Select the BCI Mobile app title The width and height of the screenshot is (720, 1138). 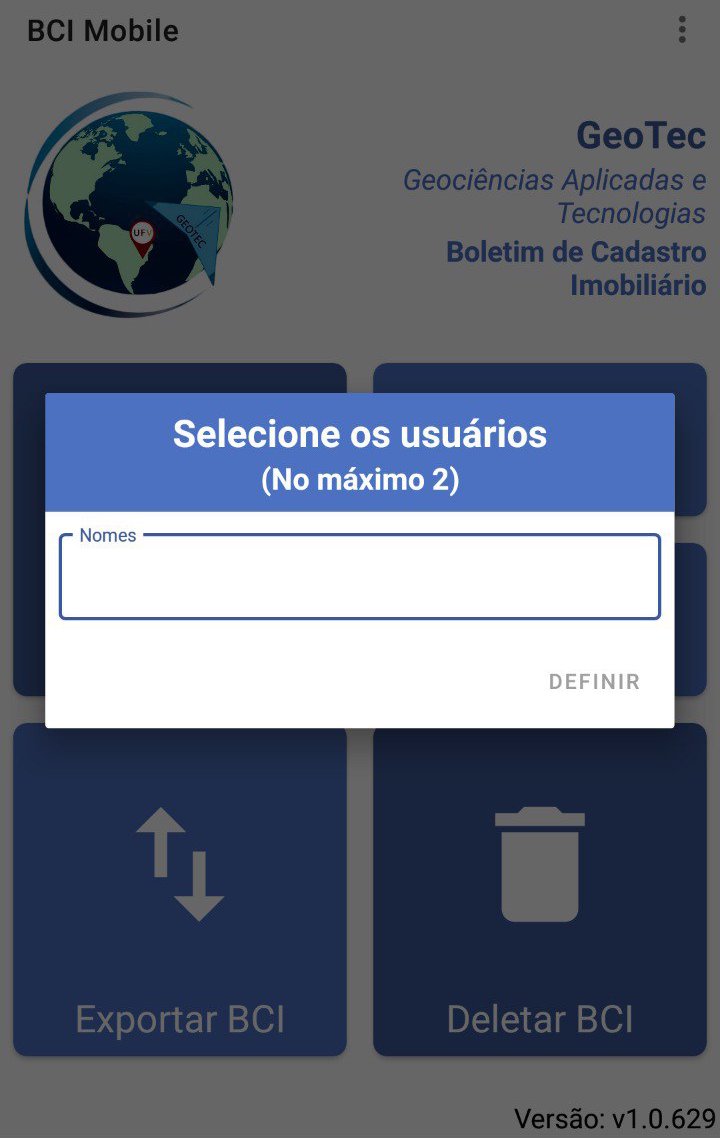103,30
